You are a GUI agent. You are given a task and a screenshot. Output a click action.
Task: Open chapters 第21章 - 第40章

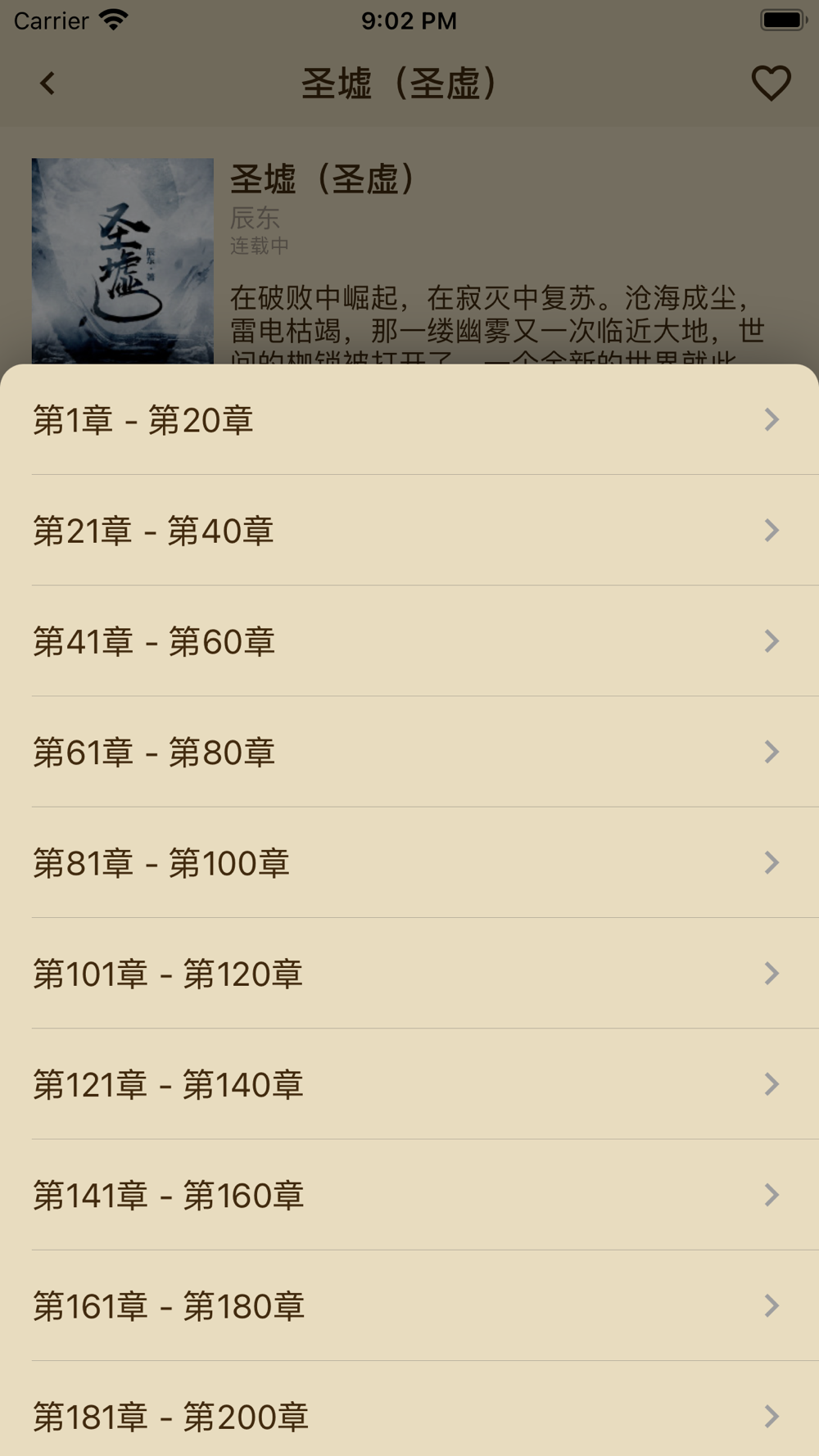(x=409, y=531)
